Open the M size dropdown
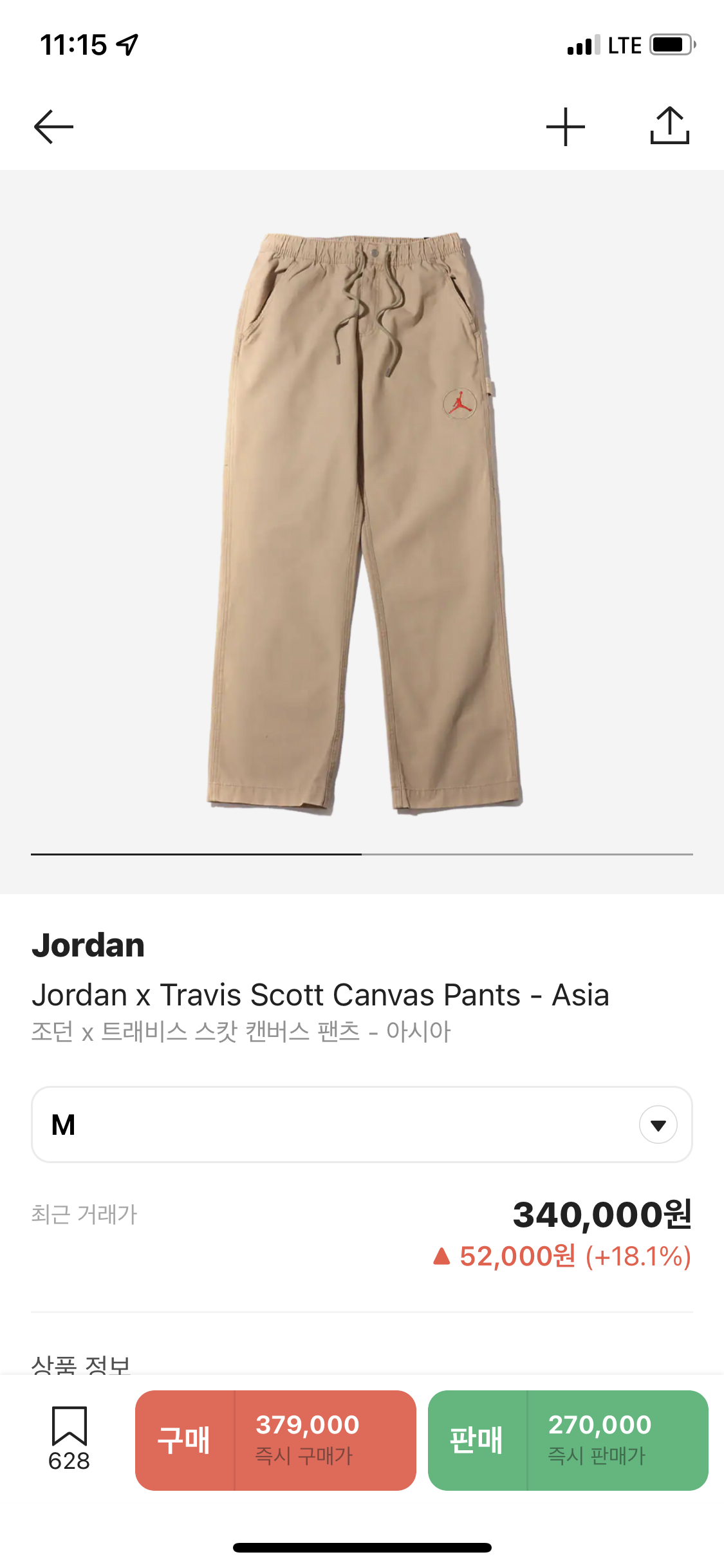724x1568 pixels. [x=362, y=1125]
